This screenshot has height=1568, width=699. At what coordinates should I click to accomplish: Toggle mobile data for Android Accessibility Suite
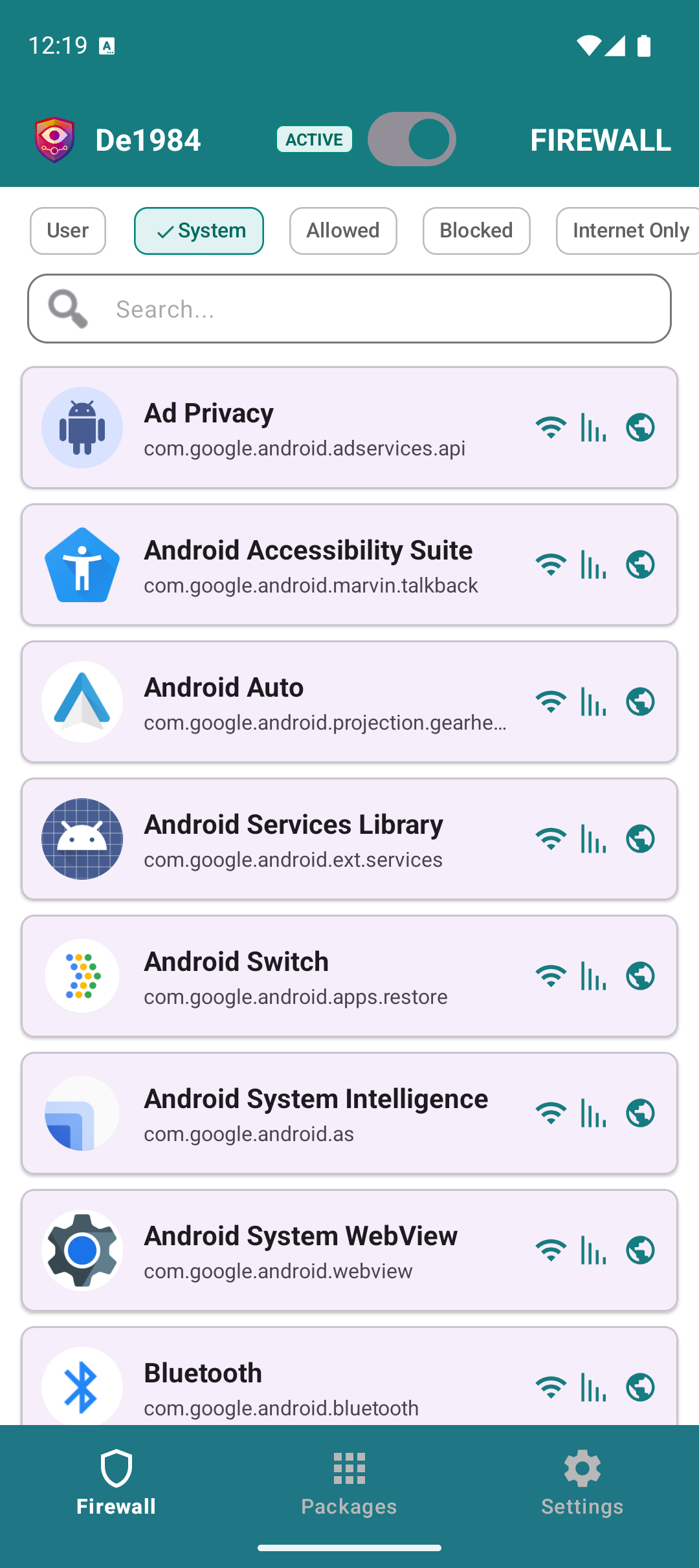pos(594,565)
